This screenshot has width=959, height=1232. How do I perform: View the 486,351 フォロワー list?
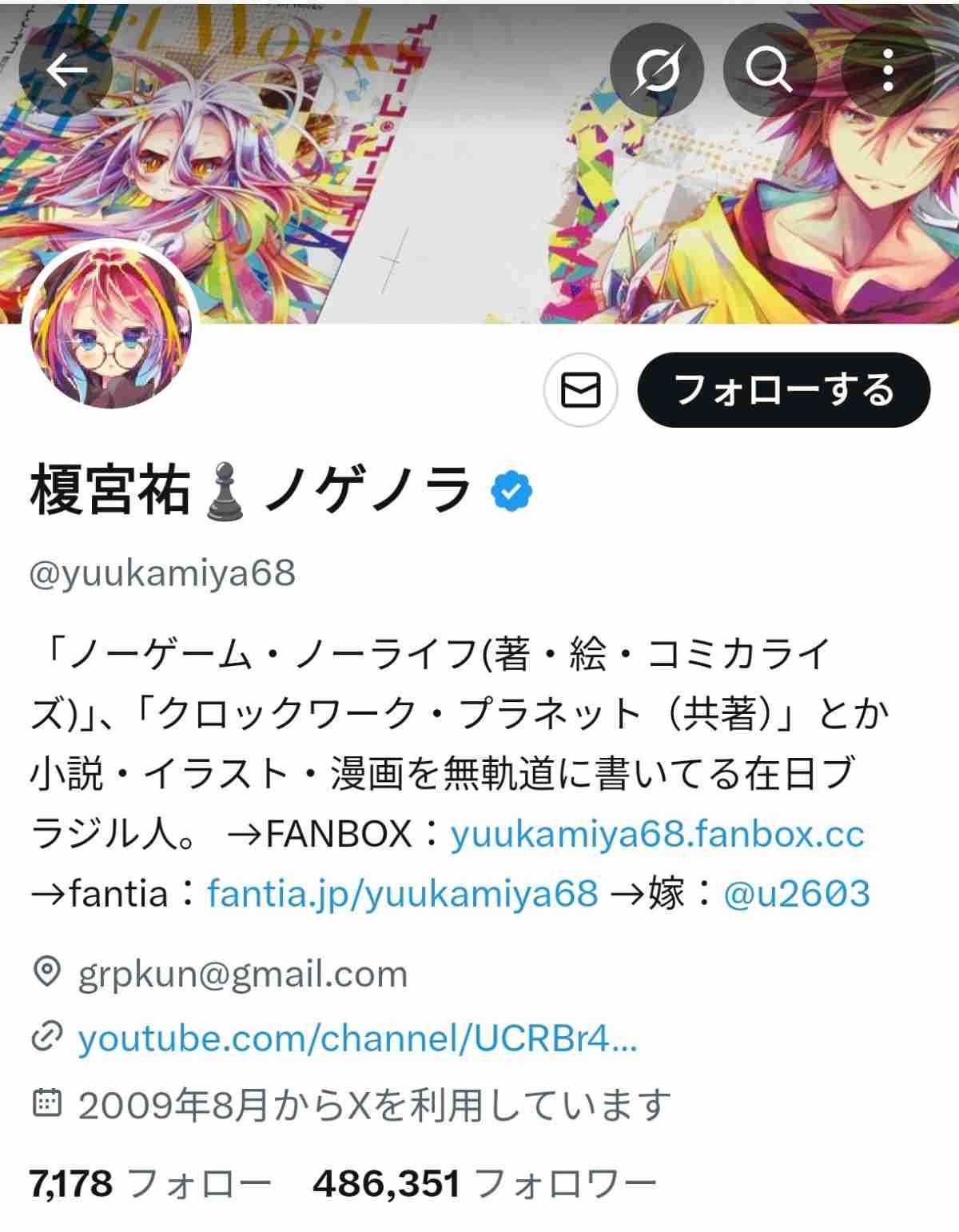pyautogui.click(x=484, y=1182)
